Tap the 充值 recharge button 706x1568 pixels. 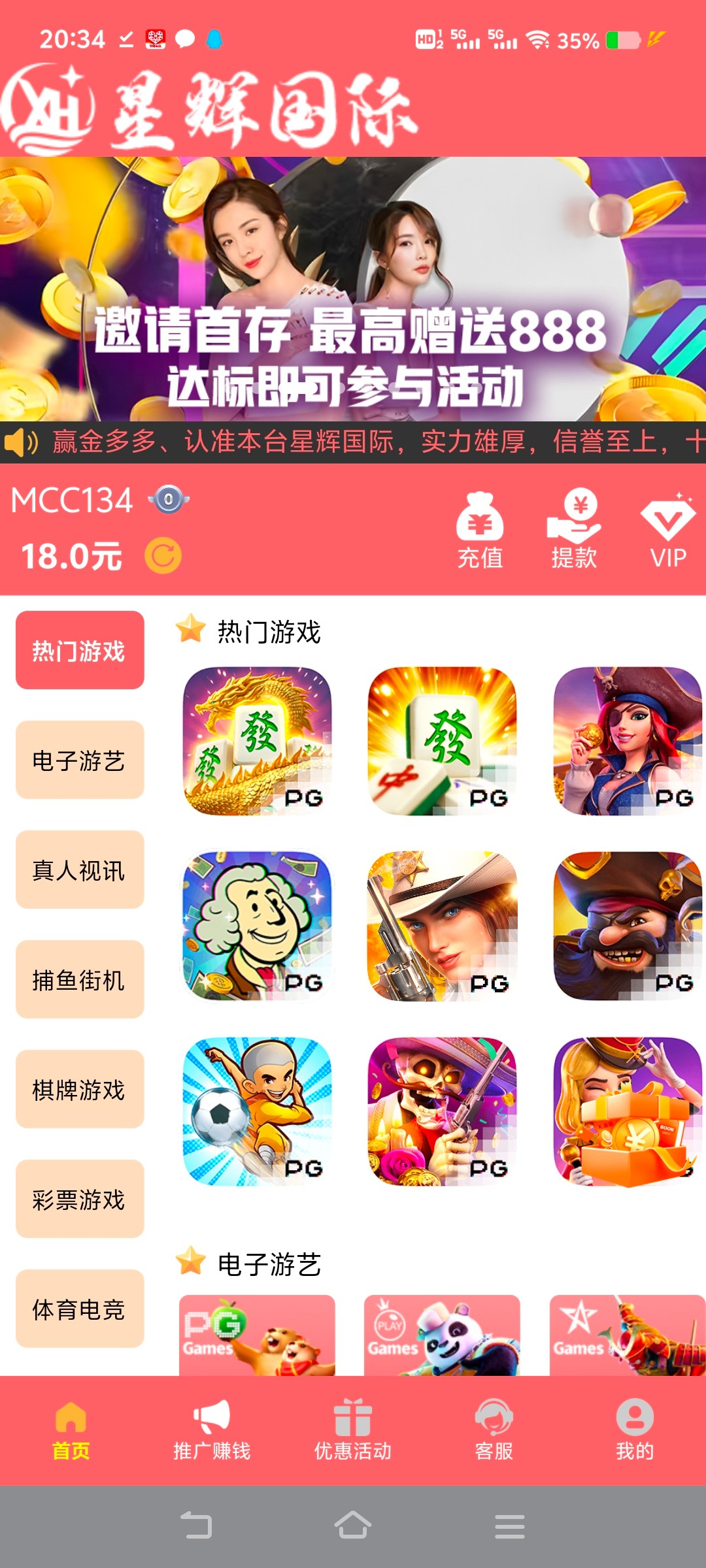480,531
